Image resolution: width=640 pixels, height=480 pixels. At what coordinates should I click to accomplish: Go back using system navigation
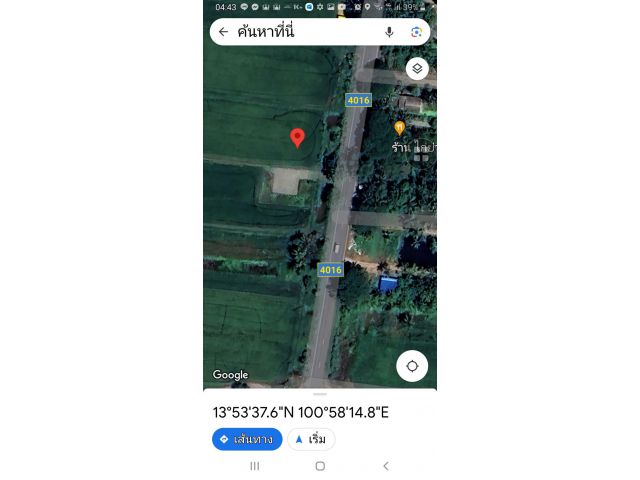(x=386, y=466)
